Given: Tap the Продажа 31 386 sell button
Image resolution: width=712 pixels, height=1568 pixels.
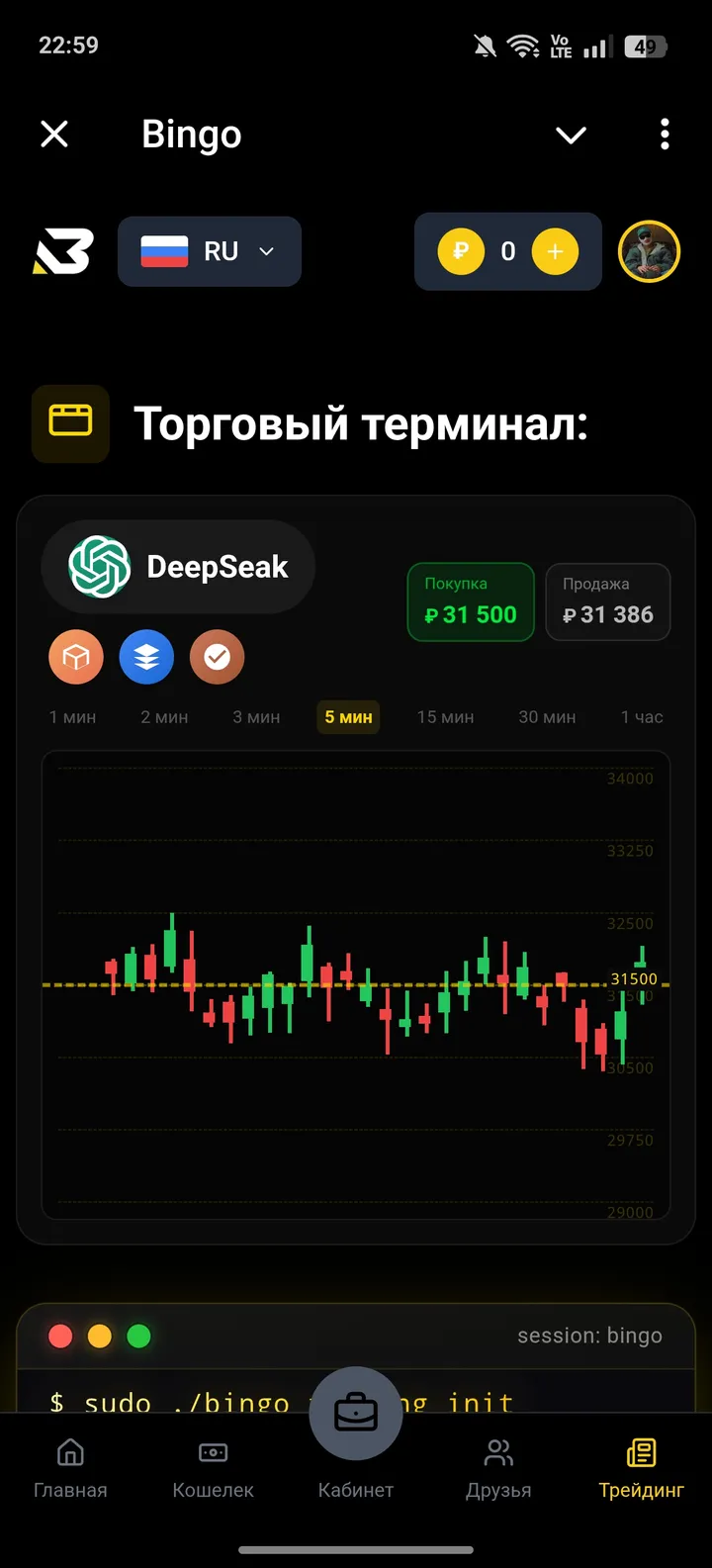Looking at the screenshot, I should click(x=608, y=601).
